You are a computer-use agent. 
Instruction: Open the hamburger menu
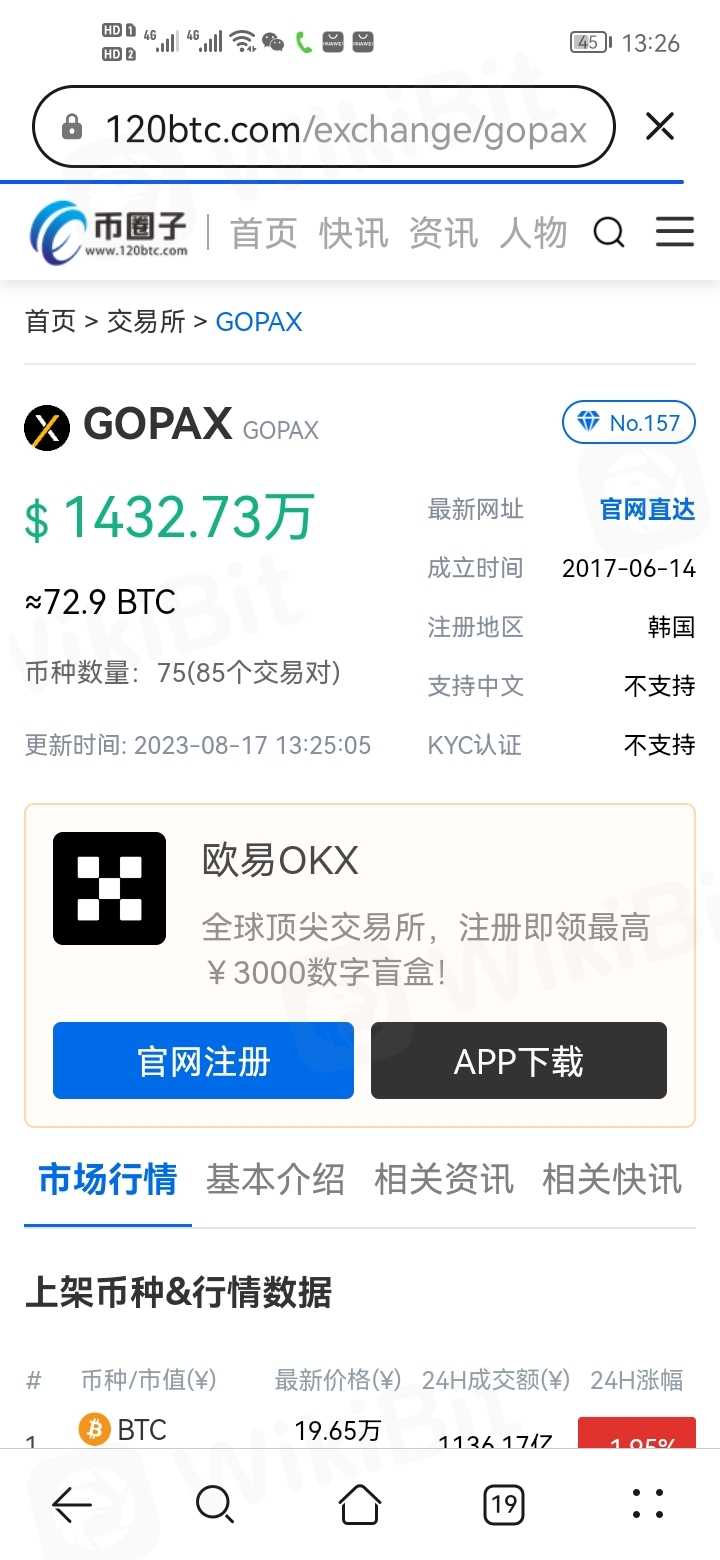675,233
